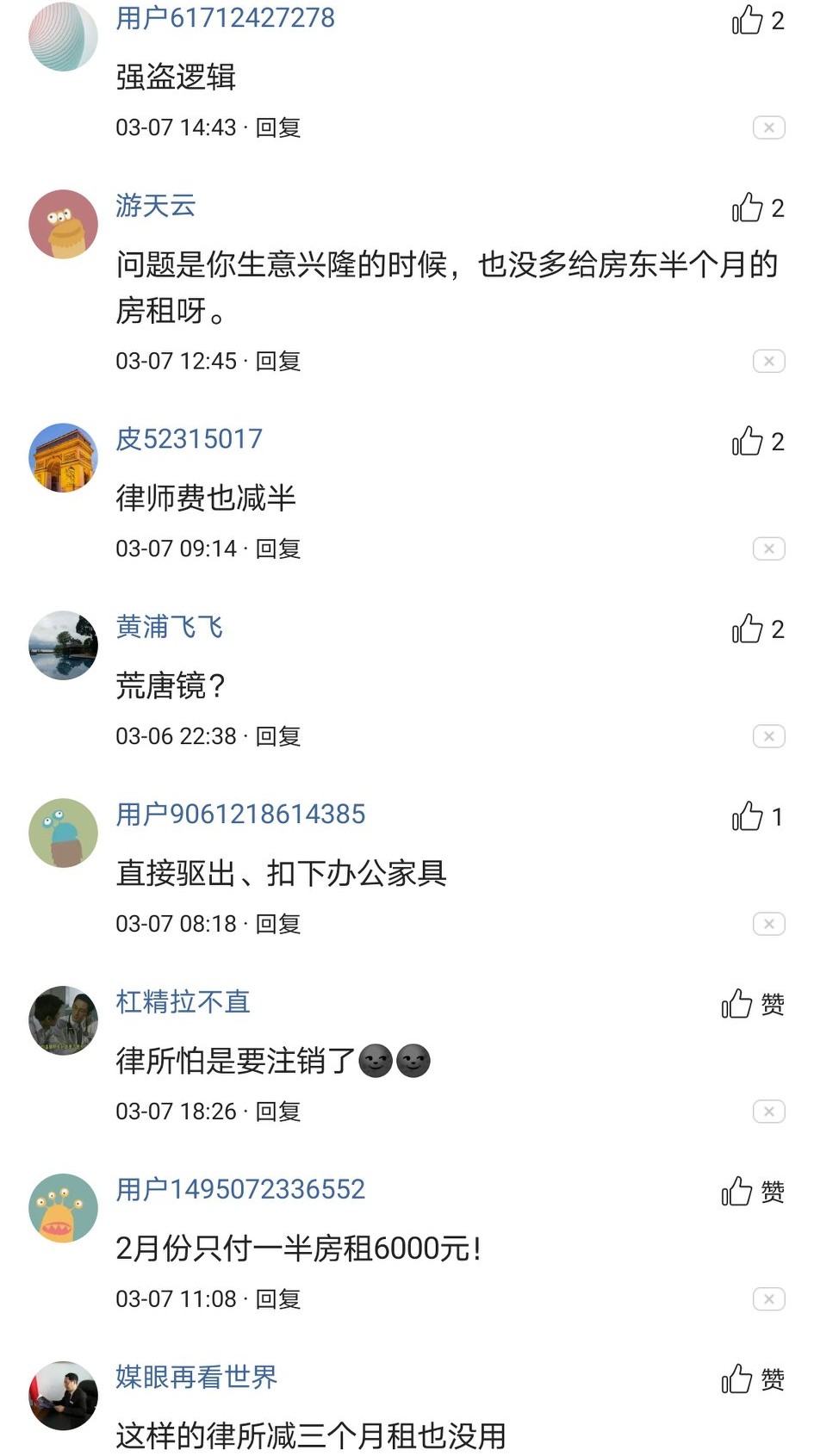Screen dimensions: 814x1456
Task: Tap the × on 游天云's comment
Action: tap(768, 361)
